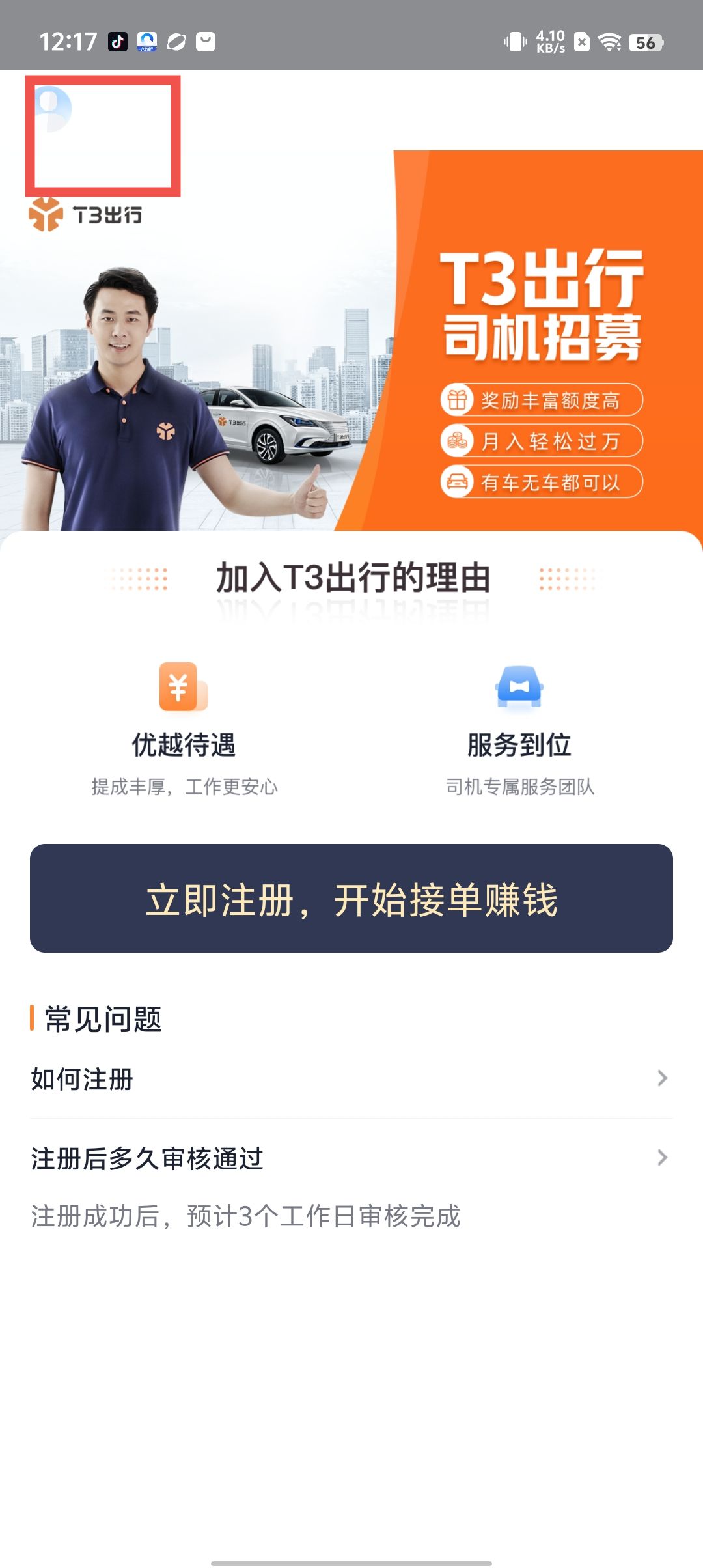Tap 立即注册，开始接单赚钱 button

pos(351,899)
